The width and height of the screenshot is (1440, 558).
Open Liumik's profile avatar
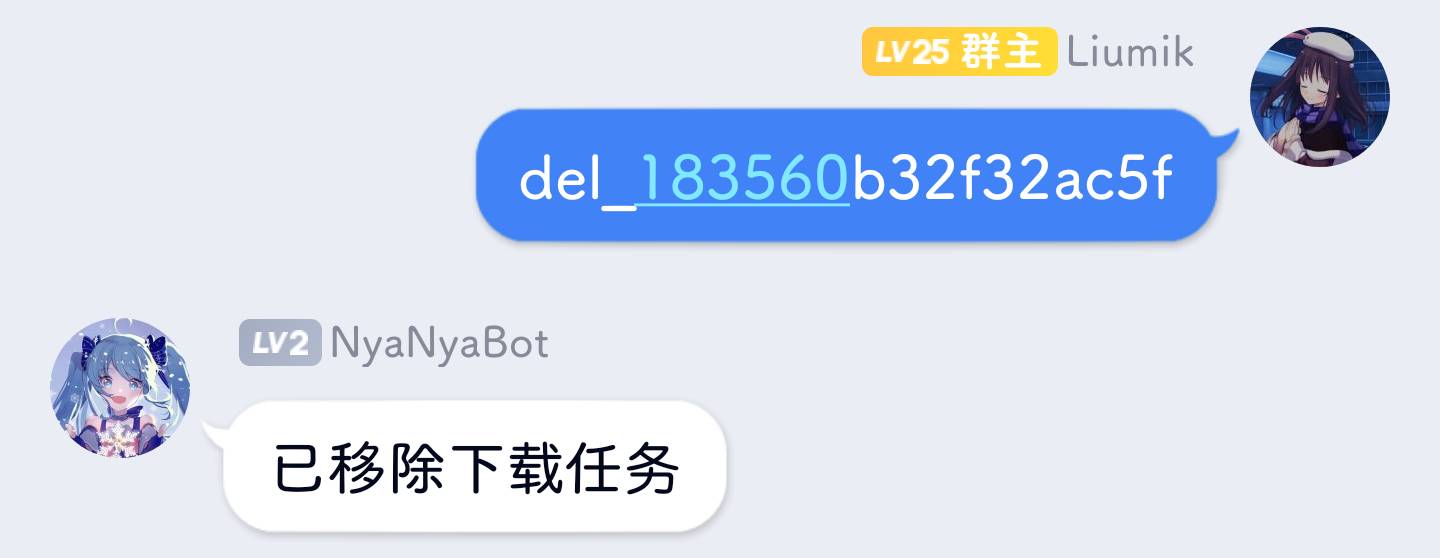click(x=1319, y=97)
